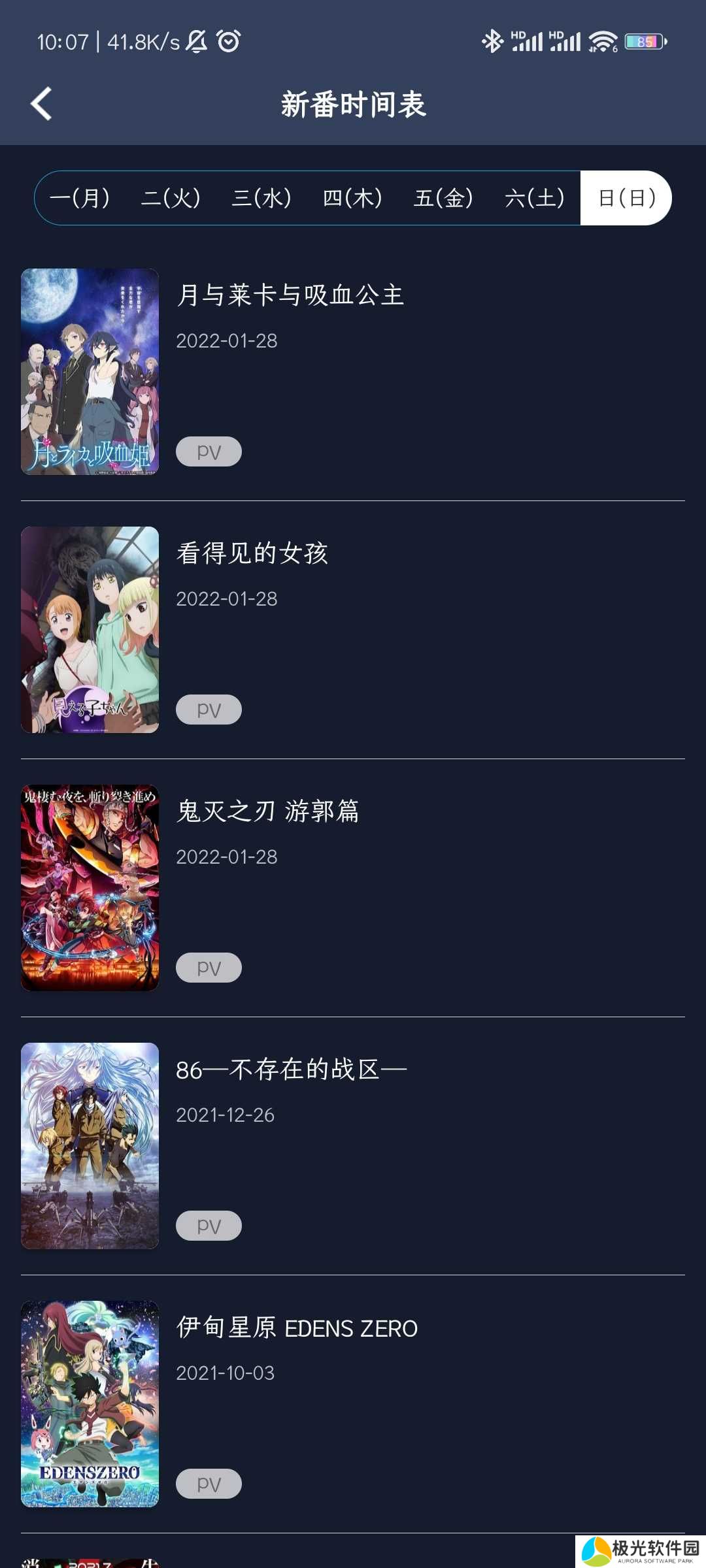706x1568 pixels.
Task: Tap PV button for 86—不存在的战区—
Action: coord(209,1226)
